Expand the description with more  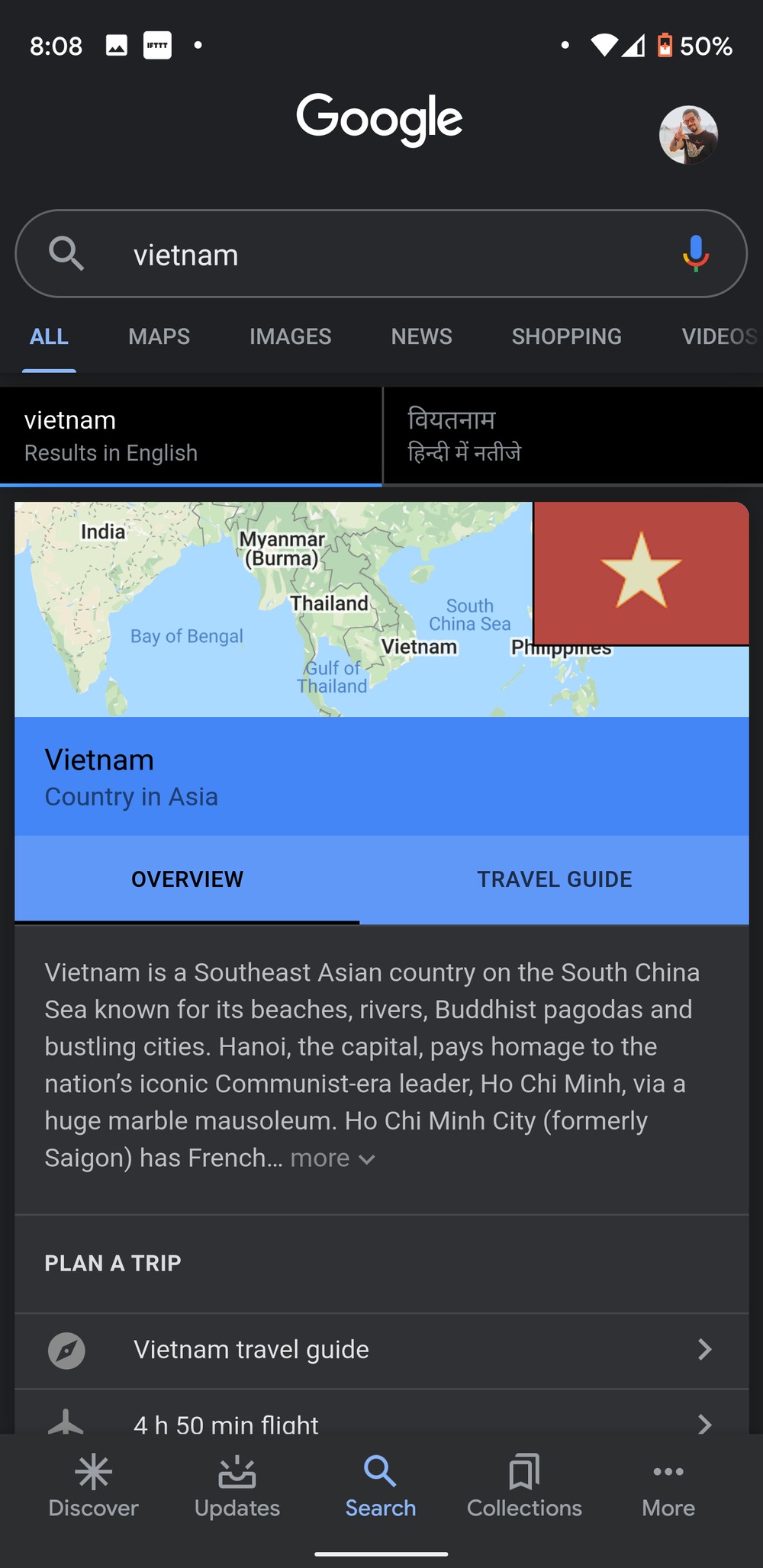pyautogui.click(x=333, y=1158)
